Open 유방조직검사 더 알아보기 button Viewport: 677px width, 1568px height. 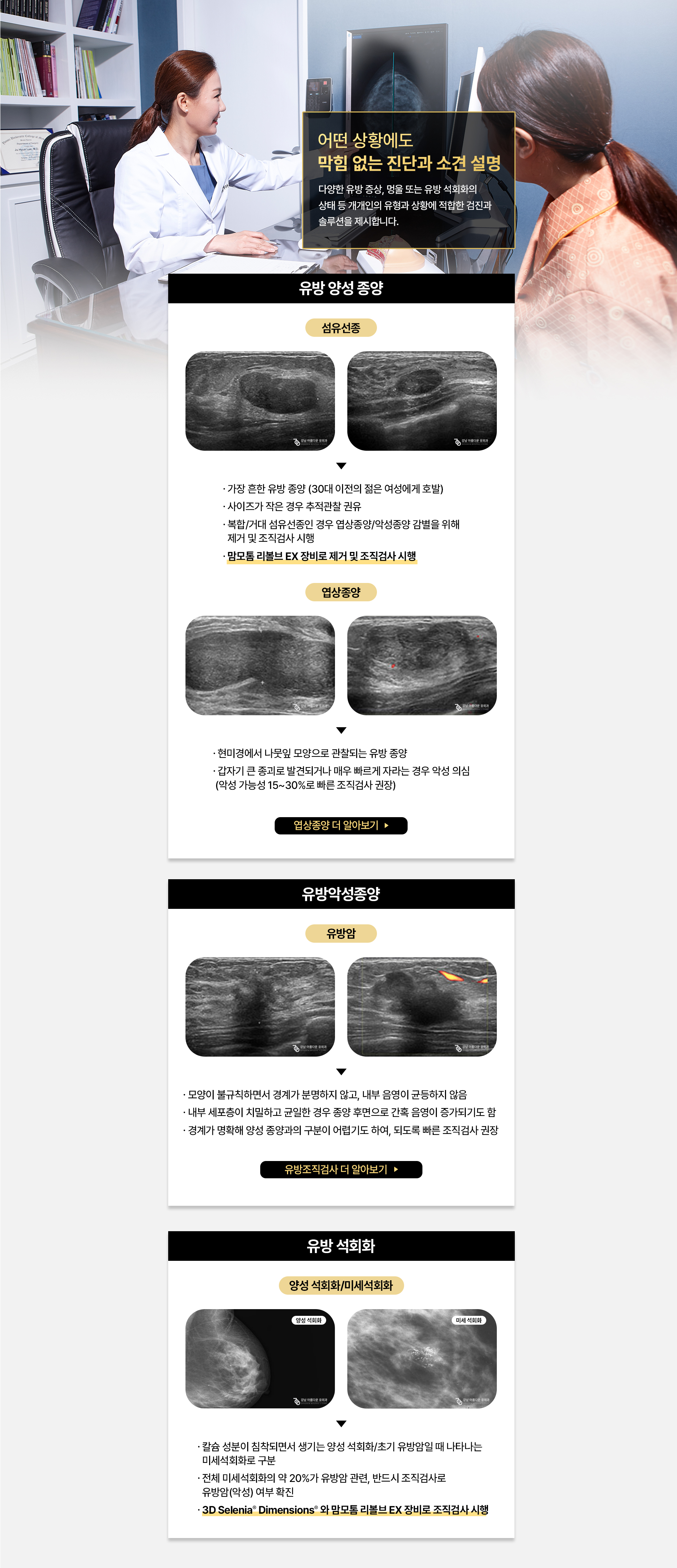pyautogui.click(x=341, y=1169)
